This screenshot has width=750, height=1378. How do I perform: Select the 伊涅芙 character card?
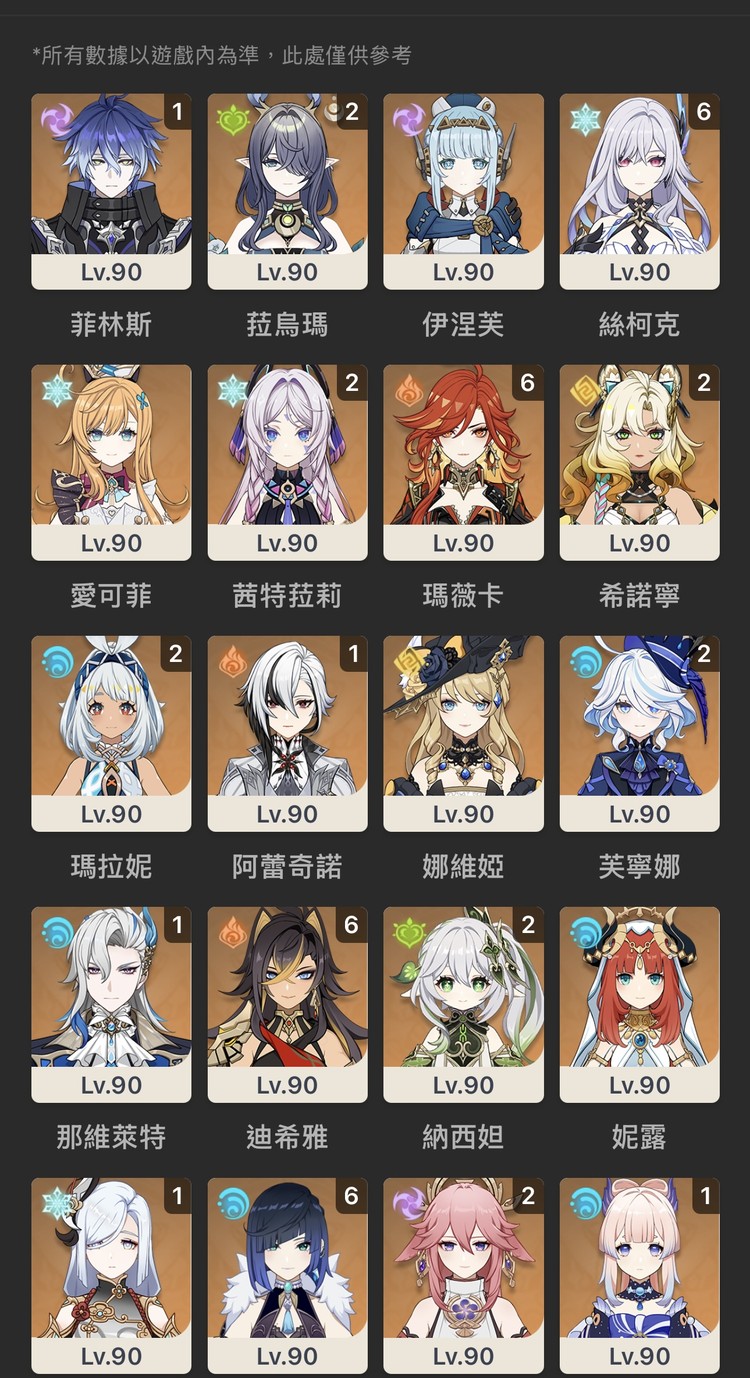point(463,191)
